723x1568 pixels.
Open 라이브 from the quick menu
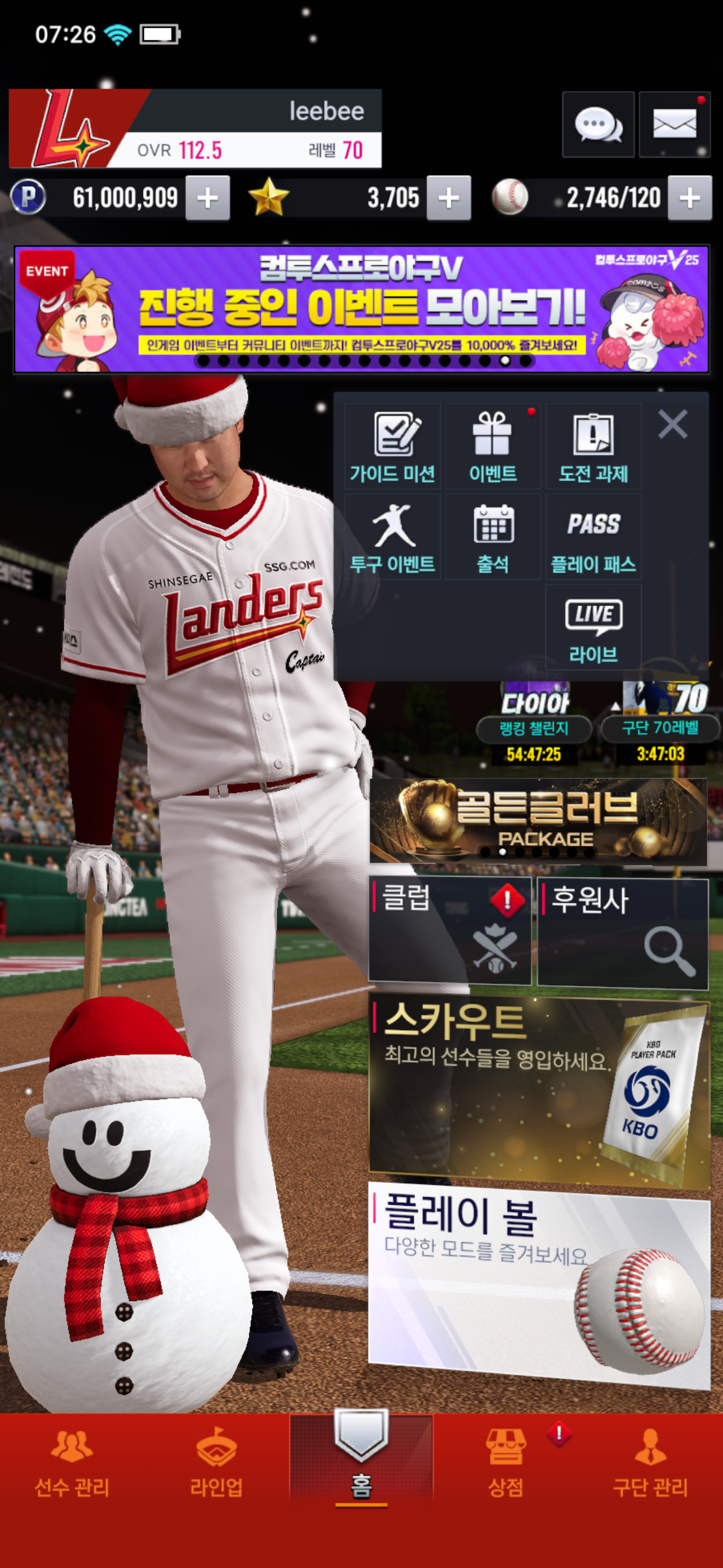point(594,628)
